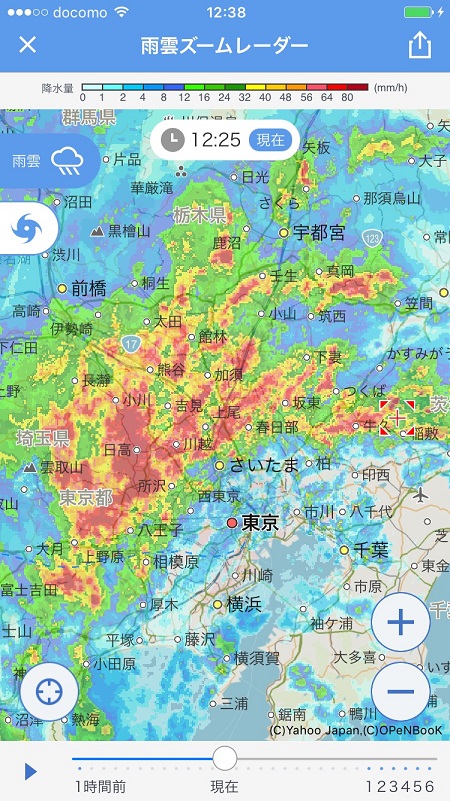450x801 pixels.
Task: Jump to the 1時間前 timeline start
Action: tap(101, 786)
